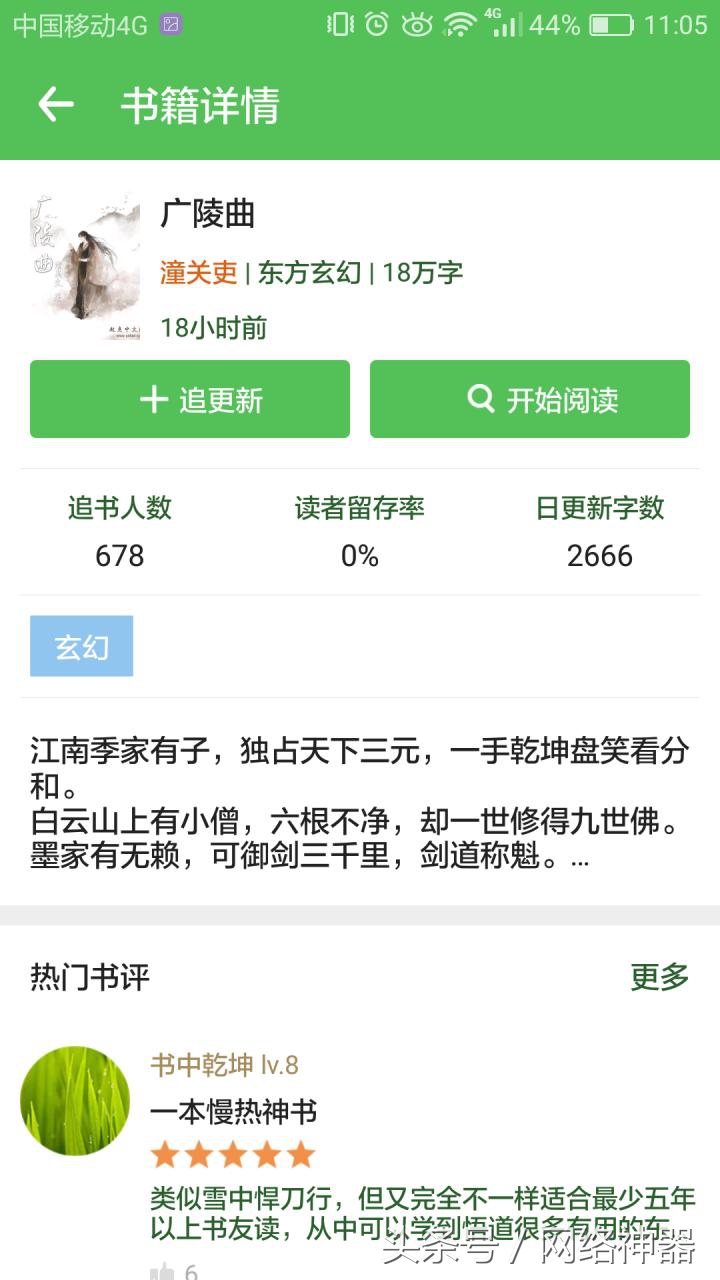Image resolution: width=720 pixels, height=1280 pixels.
Task: Enable 追更新 to follow book updates
Action: [190, 398]
